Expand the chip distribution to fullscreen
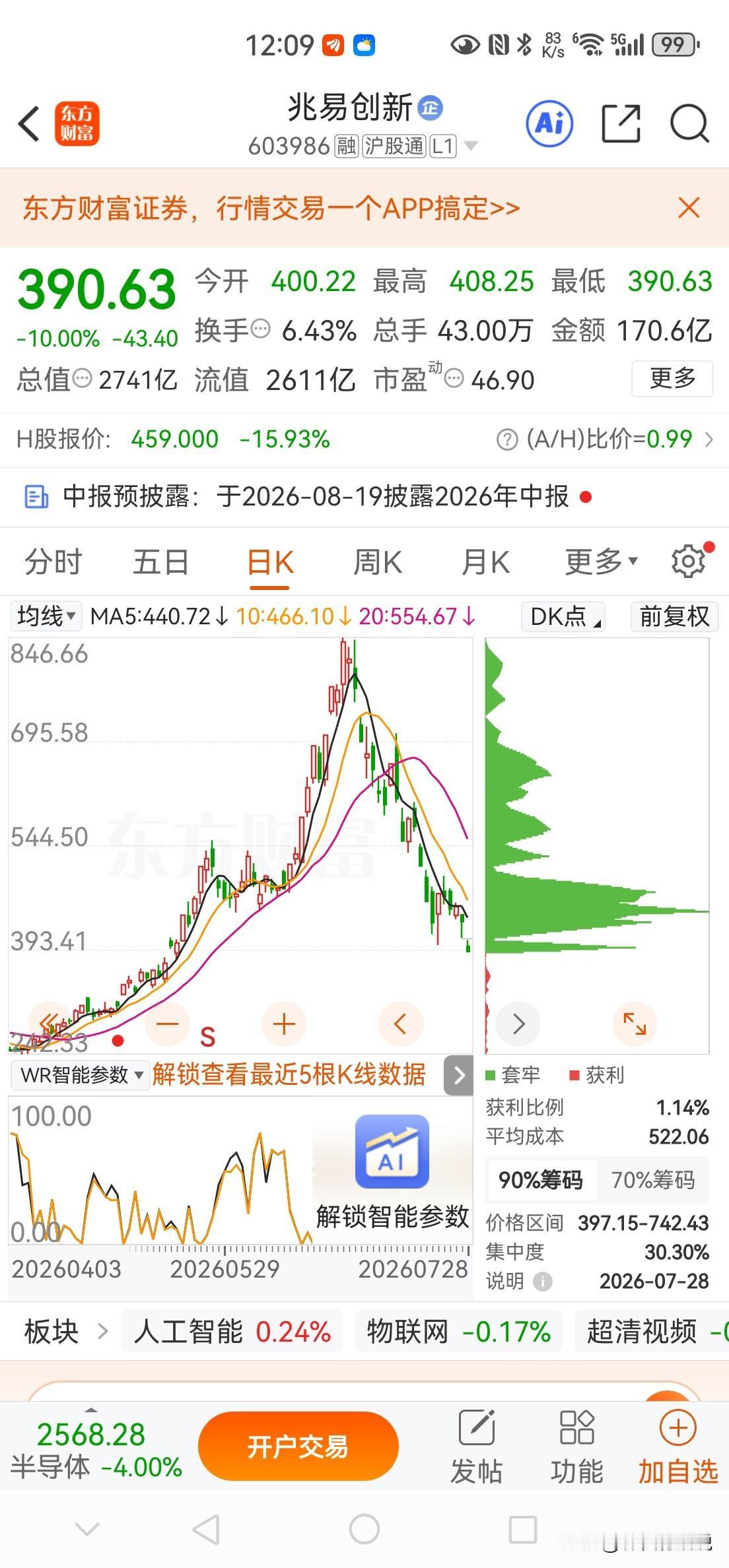Viewport: 729px width, 1568px height. coord(635,1024)
